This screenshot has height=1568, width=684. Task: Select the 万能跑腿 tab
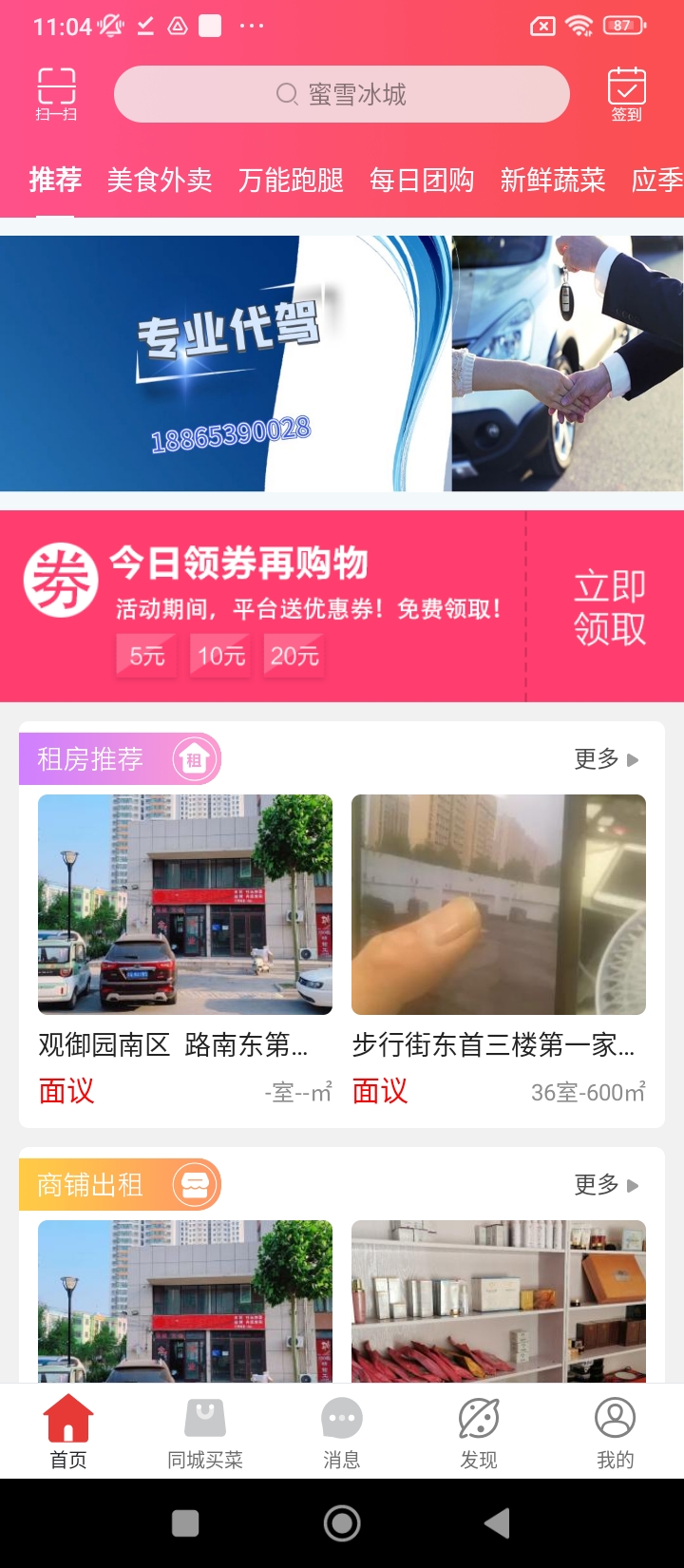pos(291,180)
